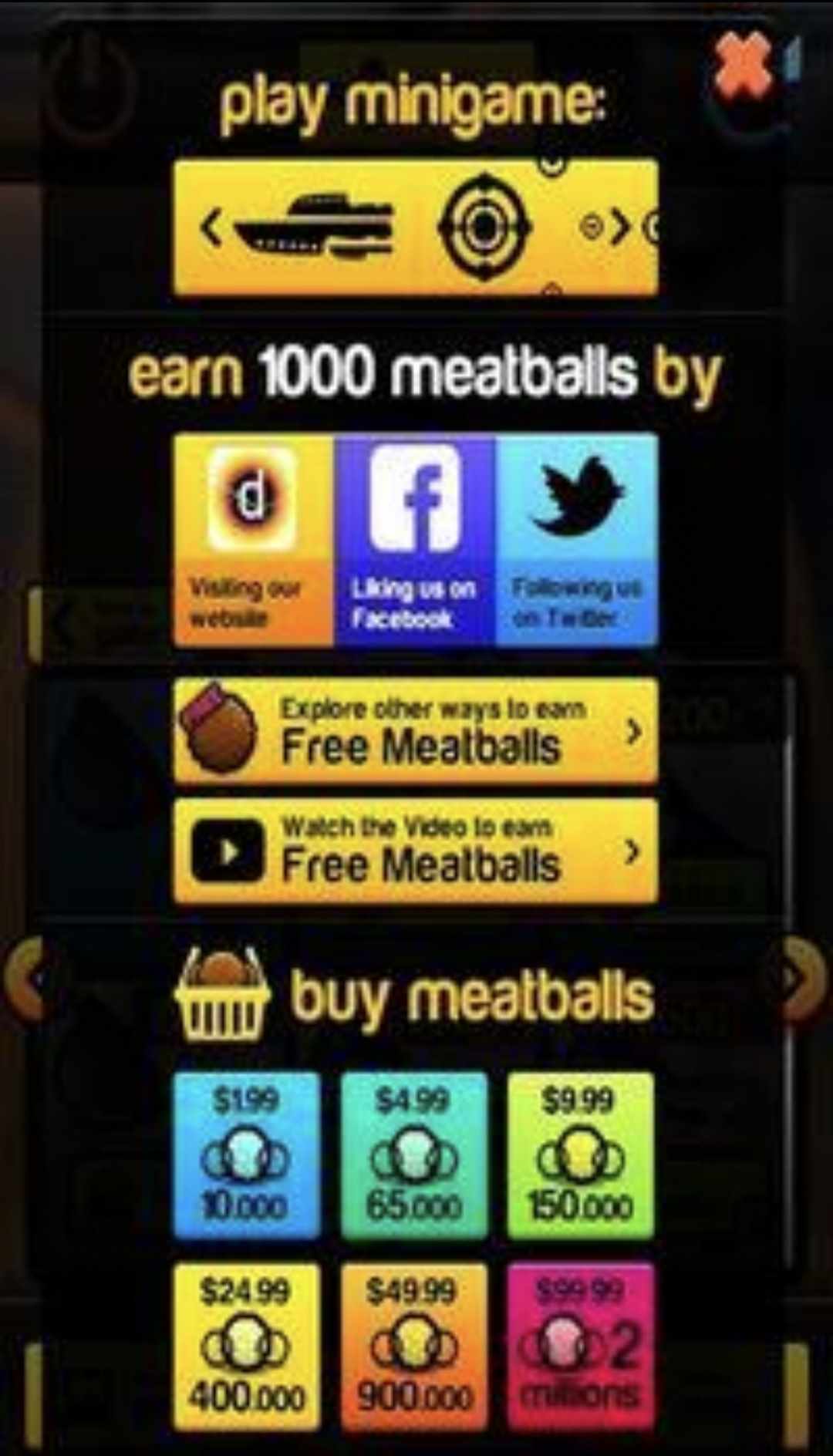
Task: Explore other ways to earn Free Meatballs
Action: tap(415, 731)
